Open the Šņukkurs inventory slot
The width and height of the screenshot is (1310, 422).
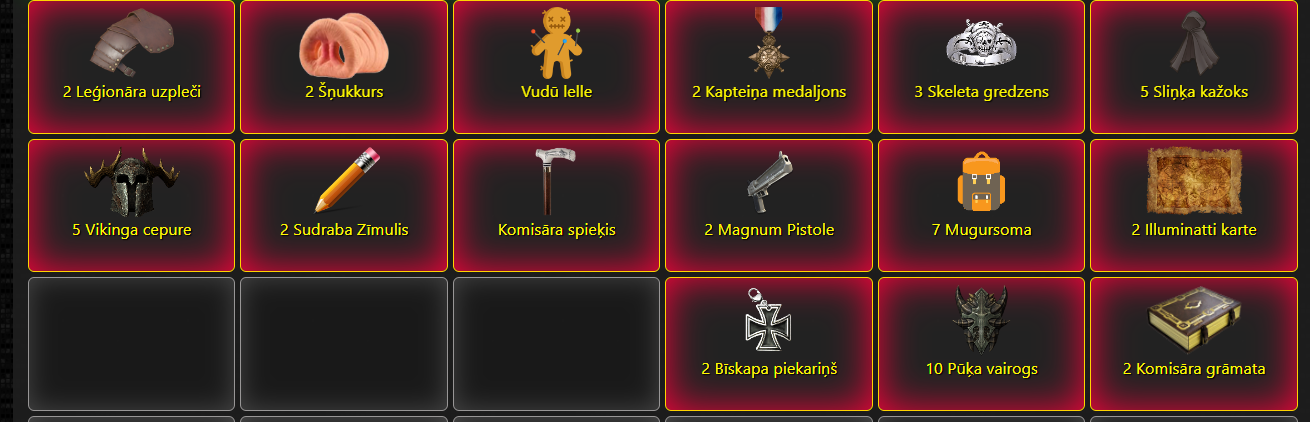[344, 67]
